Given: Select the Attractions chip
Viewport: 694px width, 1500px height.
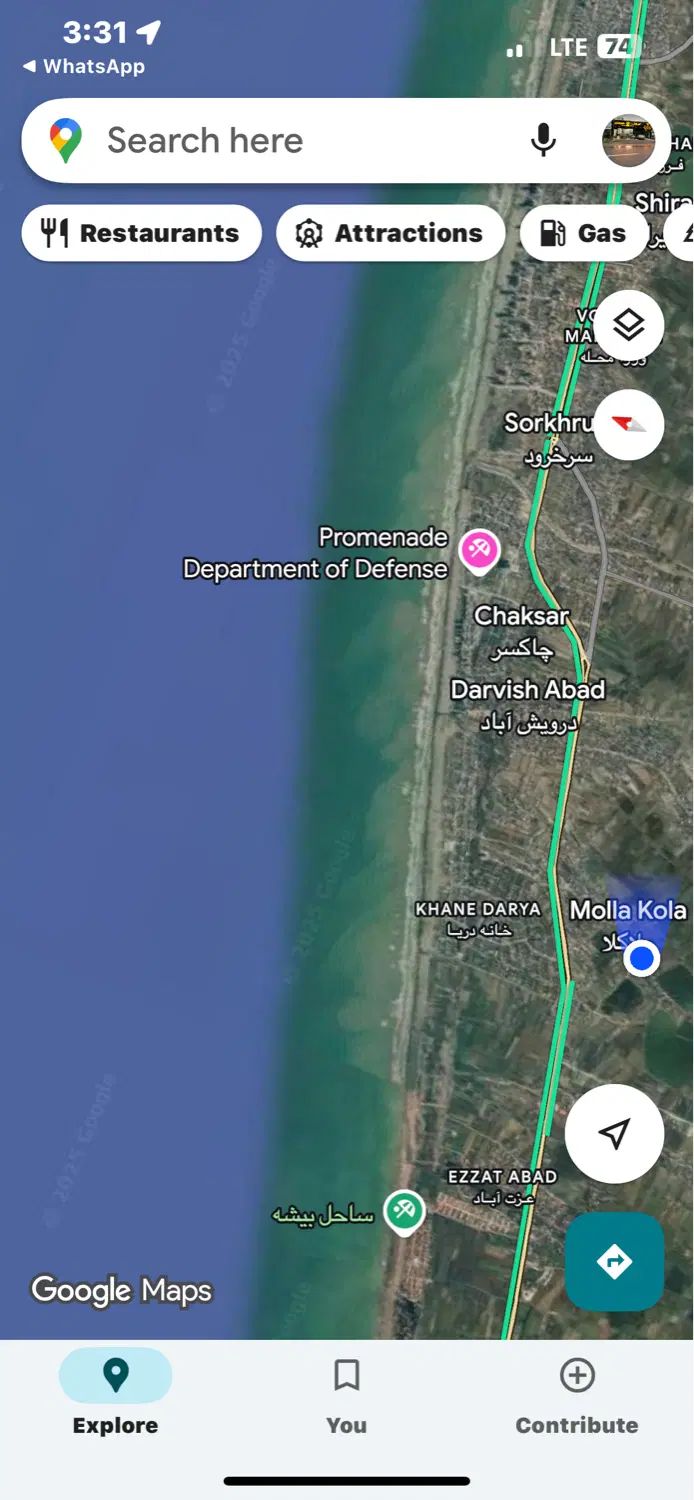Looking at the screenshot, I should click(390, 233).
